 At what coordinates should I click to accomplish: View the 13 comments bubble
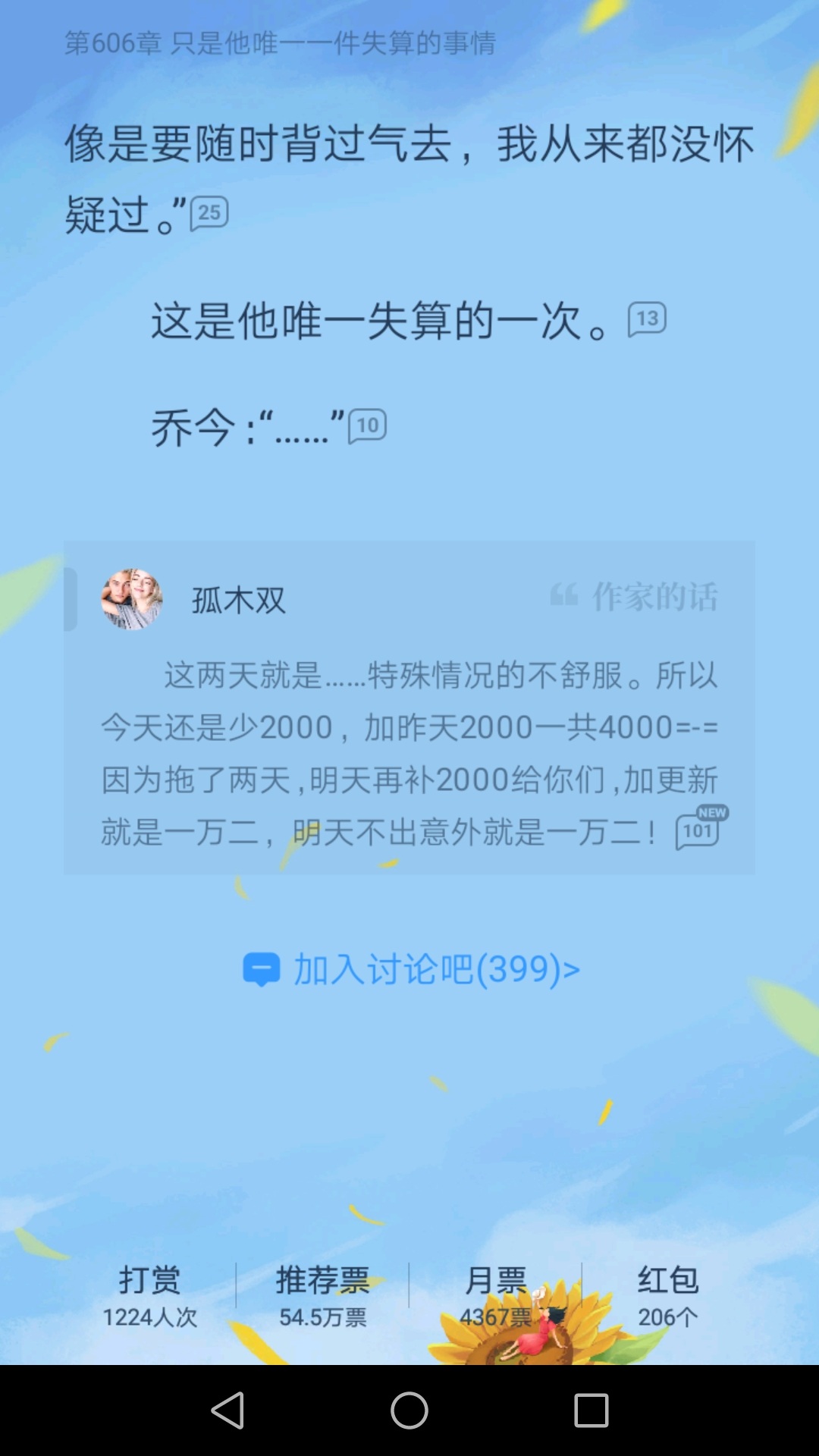pos(647,318)
